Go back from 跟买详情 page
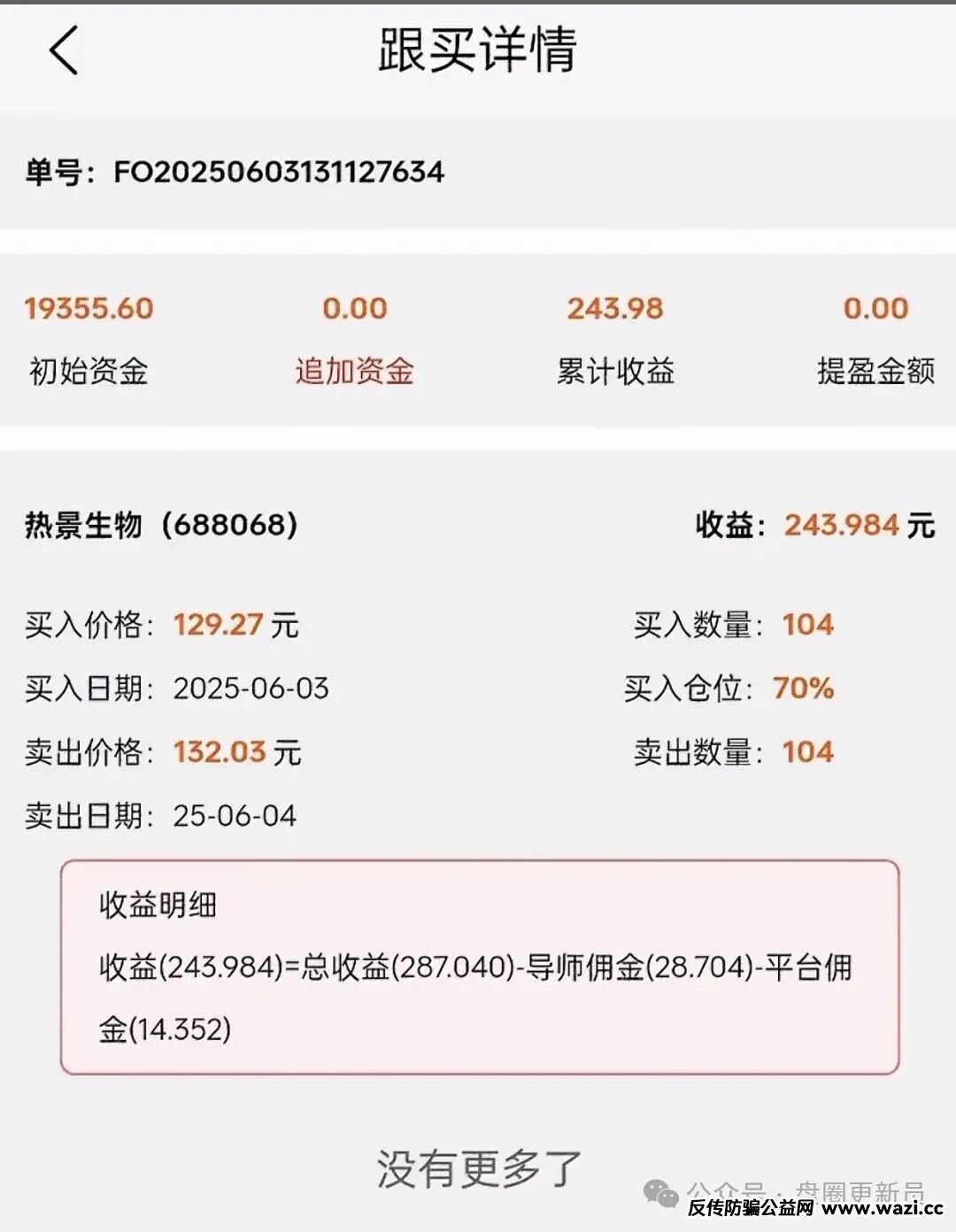The height and width of the screenshot is (1232, 956). tap(64, 50)
